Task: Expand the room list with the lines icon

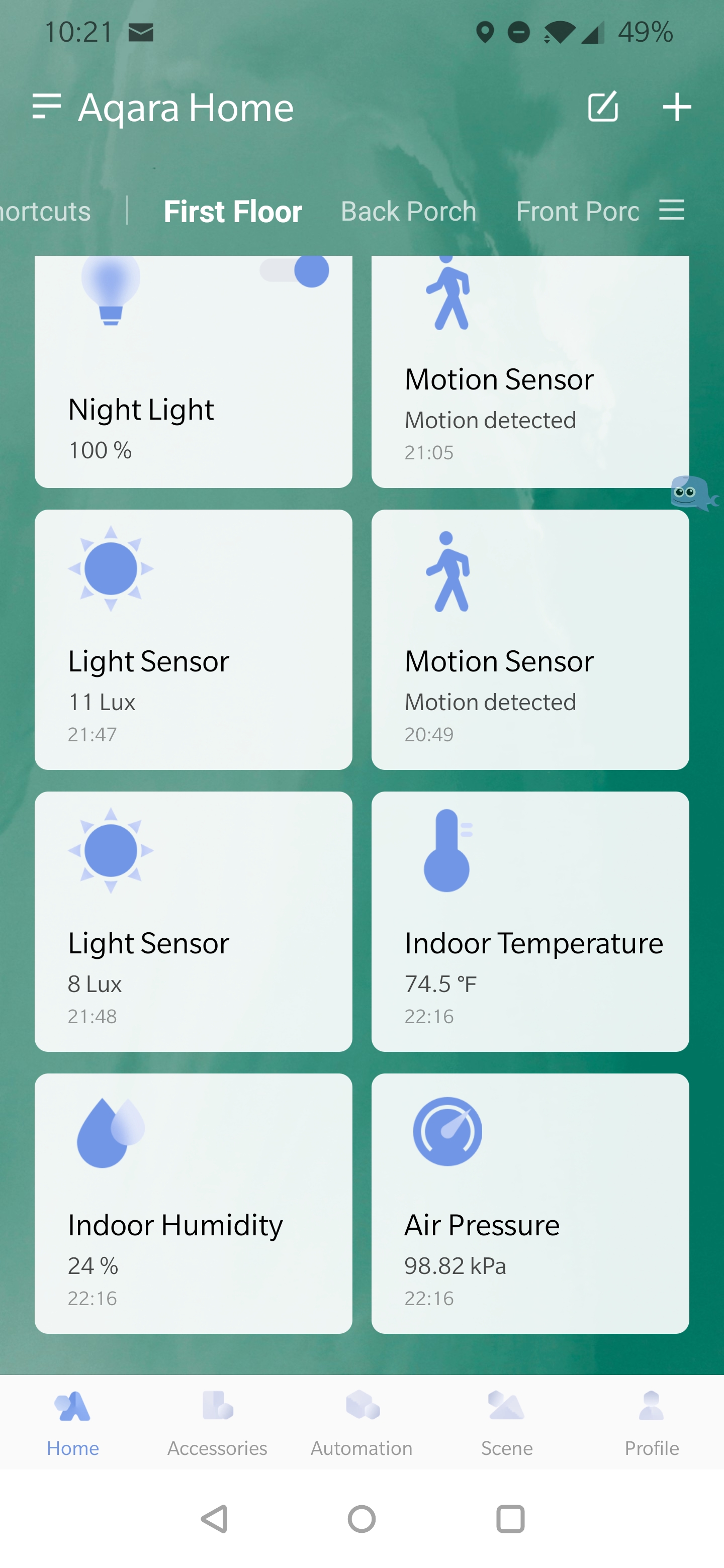Action: point(671,211)
